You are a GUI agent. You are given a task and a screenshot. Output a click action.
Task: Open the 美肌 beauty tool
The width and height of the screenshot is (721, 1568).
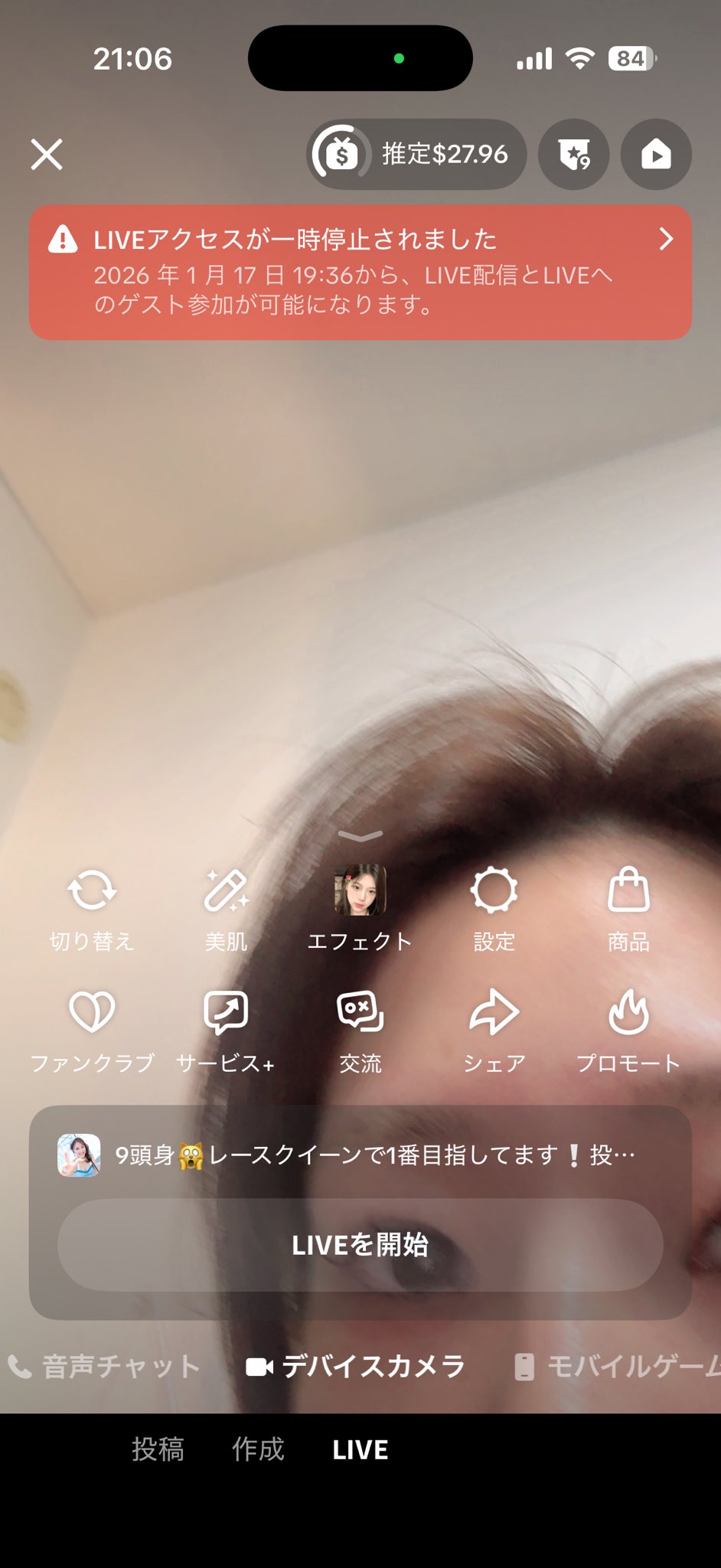pyautogui.click(x=227, y=908)
